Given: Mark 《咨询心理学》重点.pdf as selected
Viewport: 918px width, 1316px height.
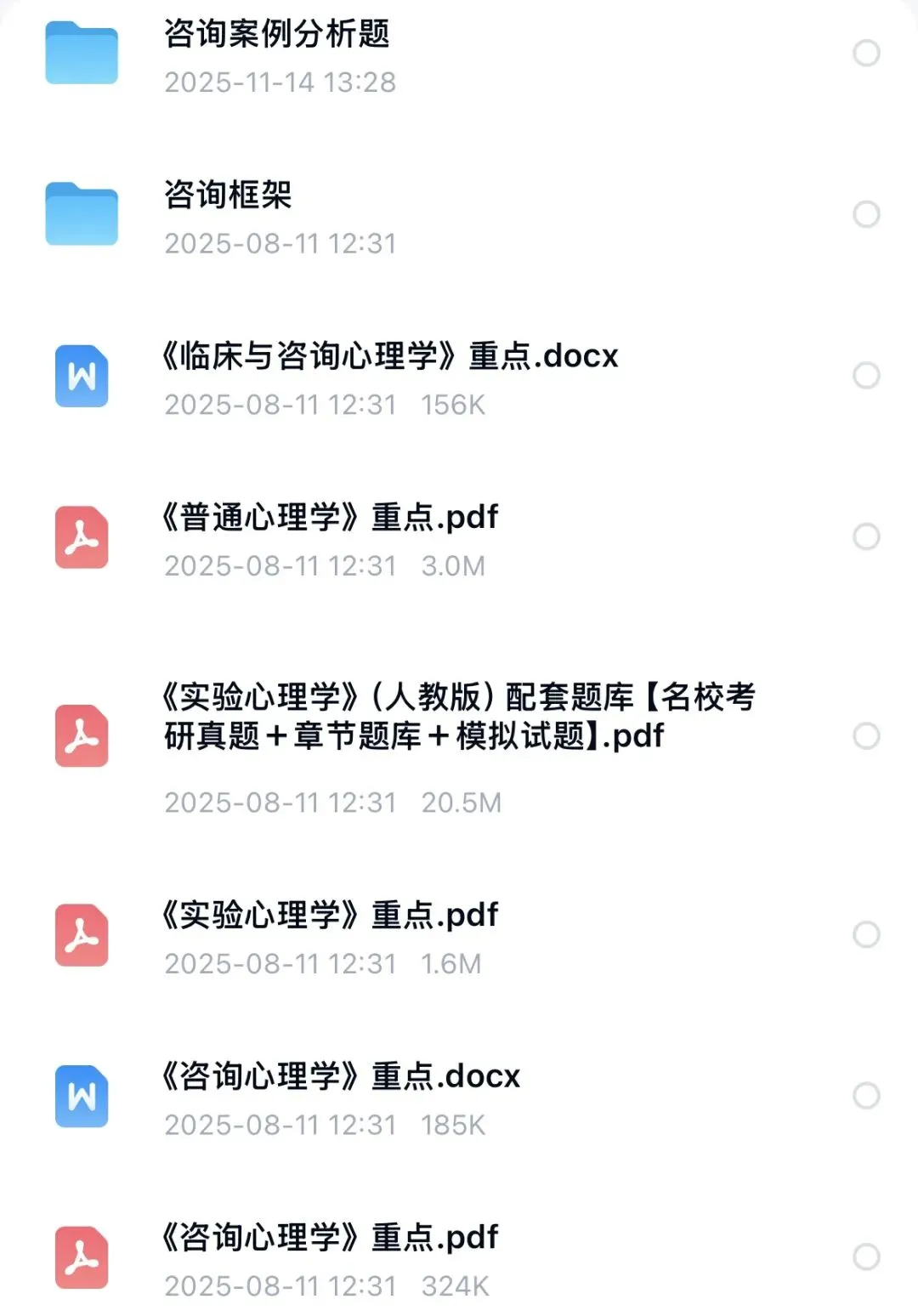Looking at the screenshot, I should pyautogui.click(x=866, y=1257).
